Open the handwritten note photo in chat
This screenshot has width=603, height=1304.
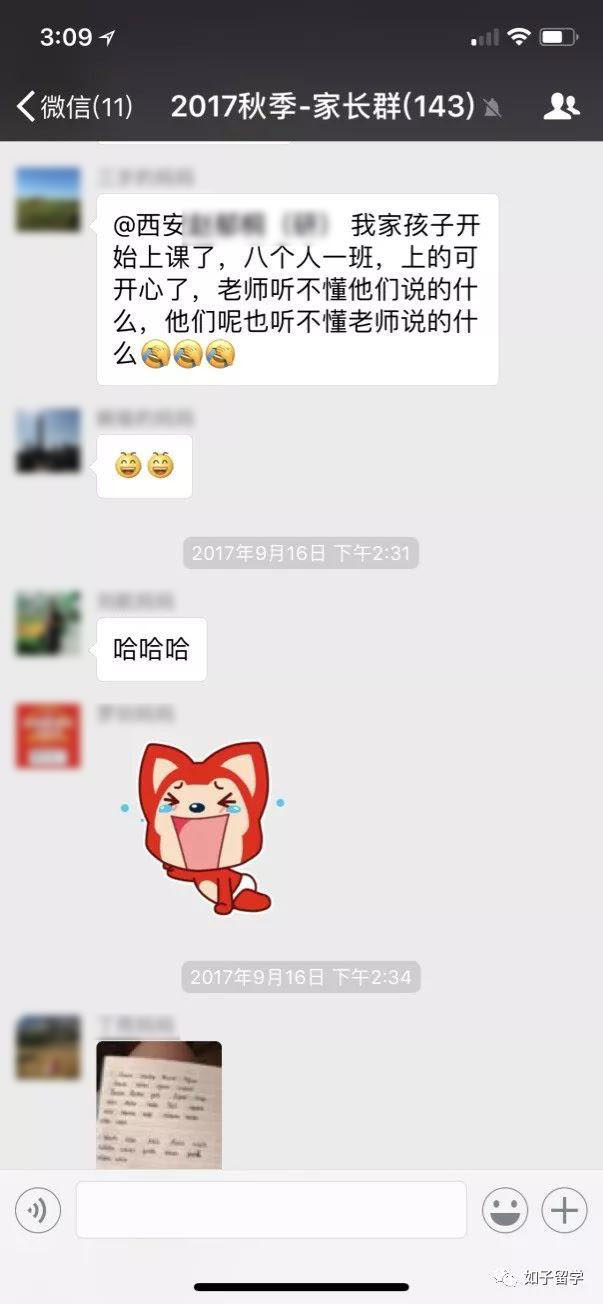click(x=159, y=1103)
